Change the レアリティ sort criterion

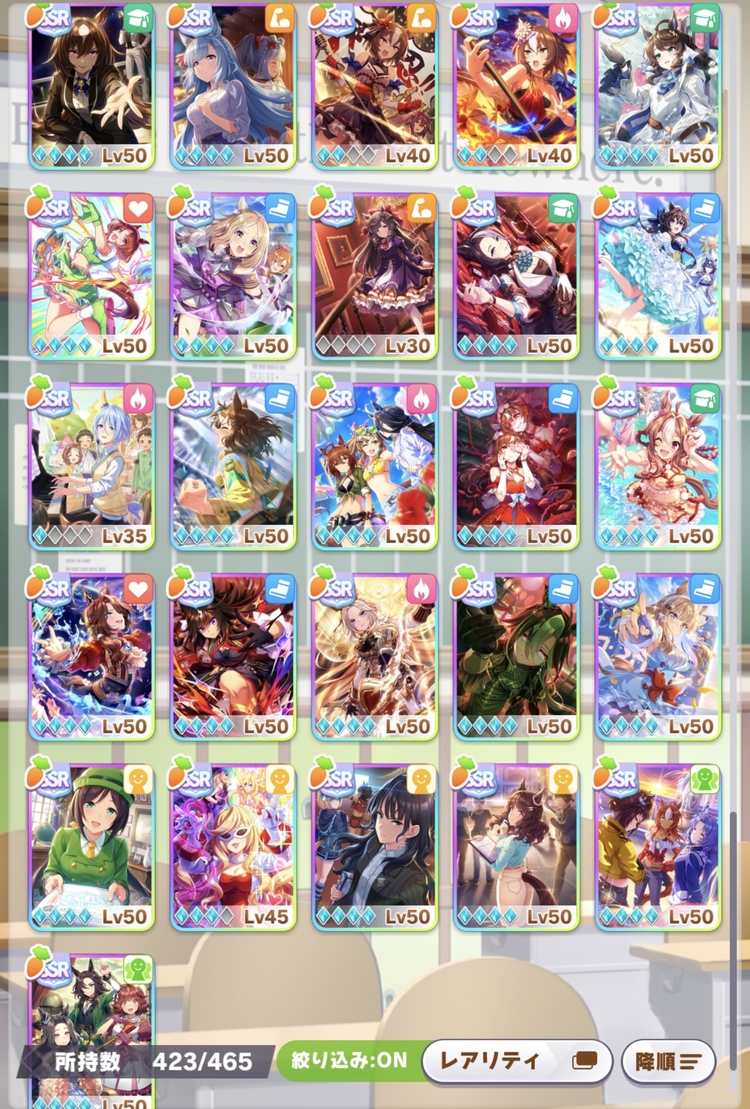516,1061
